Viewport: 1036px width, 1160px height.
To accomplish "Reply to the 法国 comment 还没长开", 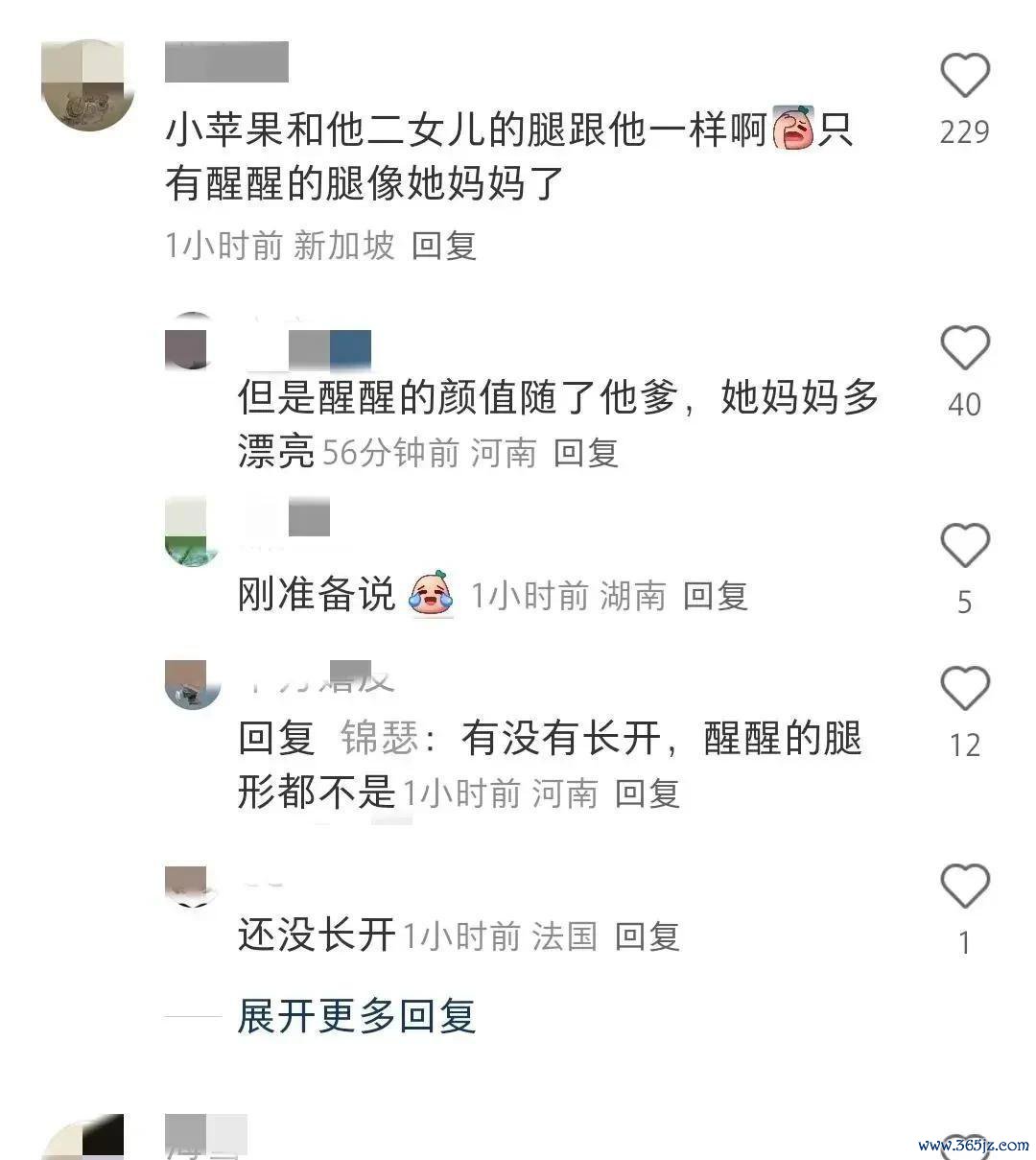I will click(647, 935).
